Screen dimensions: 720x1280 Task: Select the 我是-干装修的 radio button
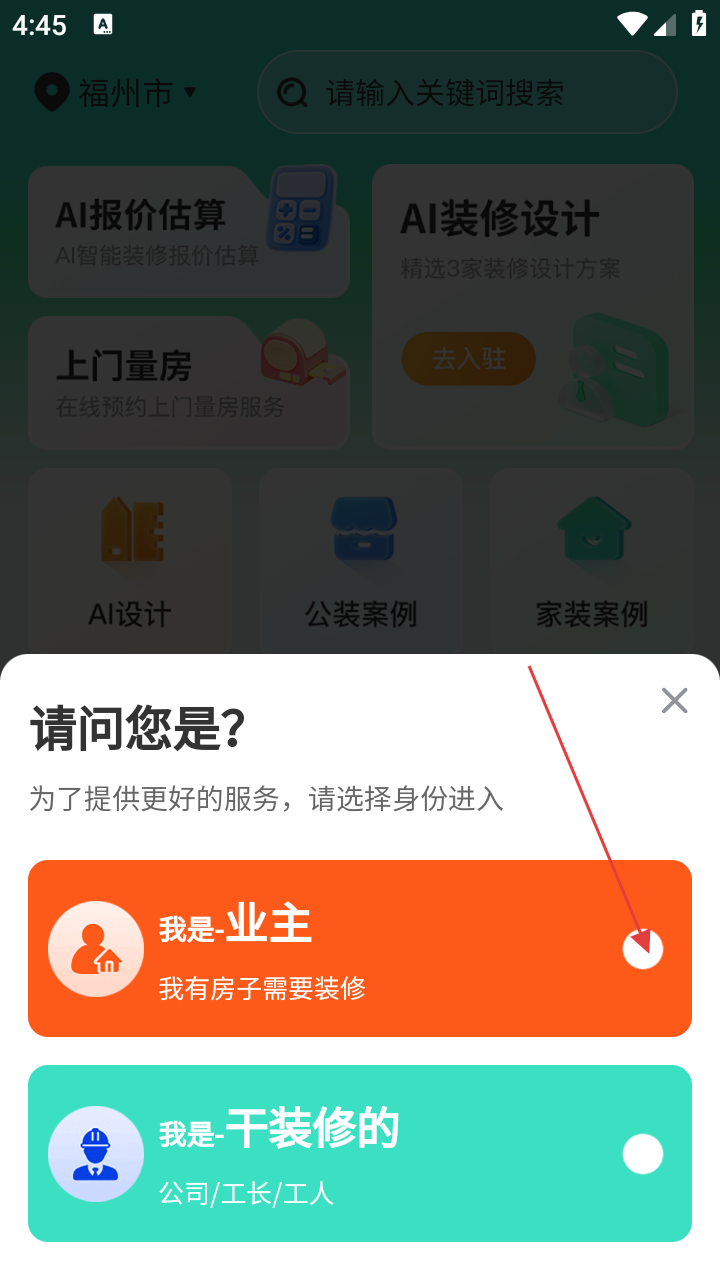click(642, 1154)
